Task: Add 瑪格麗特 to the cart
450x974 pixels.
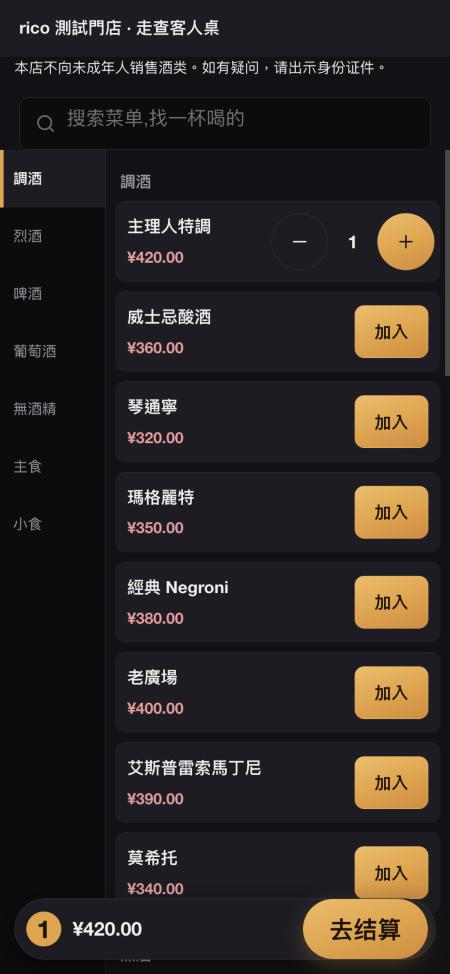Action: coord(391,512)
